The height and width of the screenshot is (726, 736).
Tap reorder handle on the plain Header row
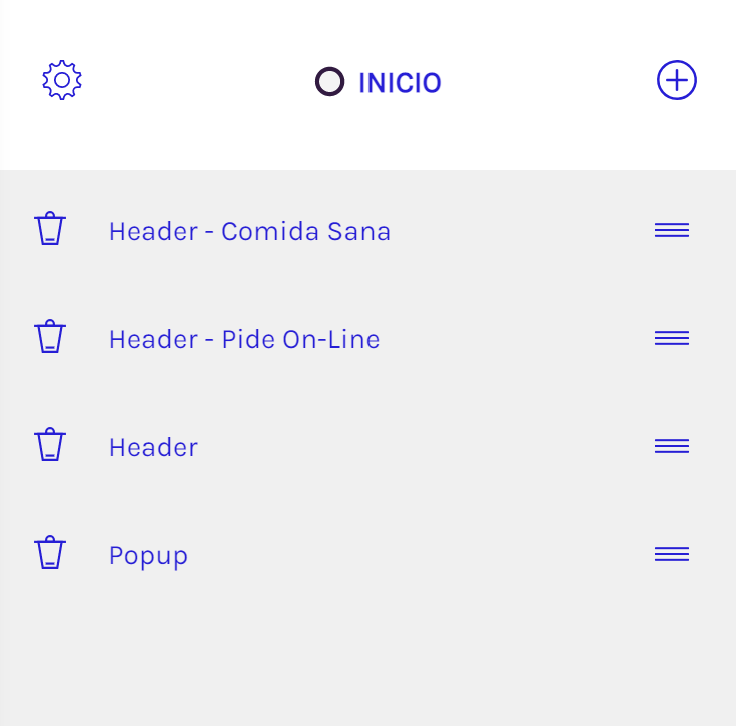(x=671, y=447)
